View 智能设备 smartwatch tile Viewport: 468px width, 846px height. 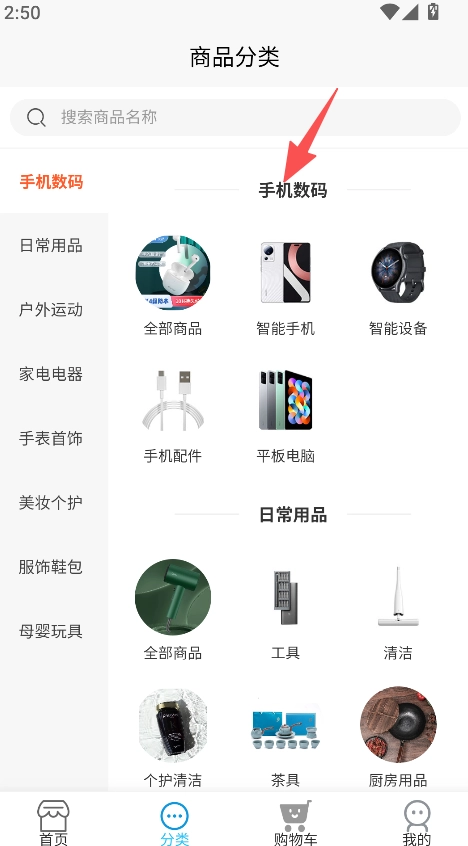pyautogui.click(x=398, y=287)
